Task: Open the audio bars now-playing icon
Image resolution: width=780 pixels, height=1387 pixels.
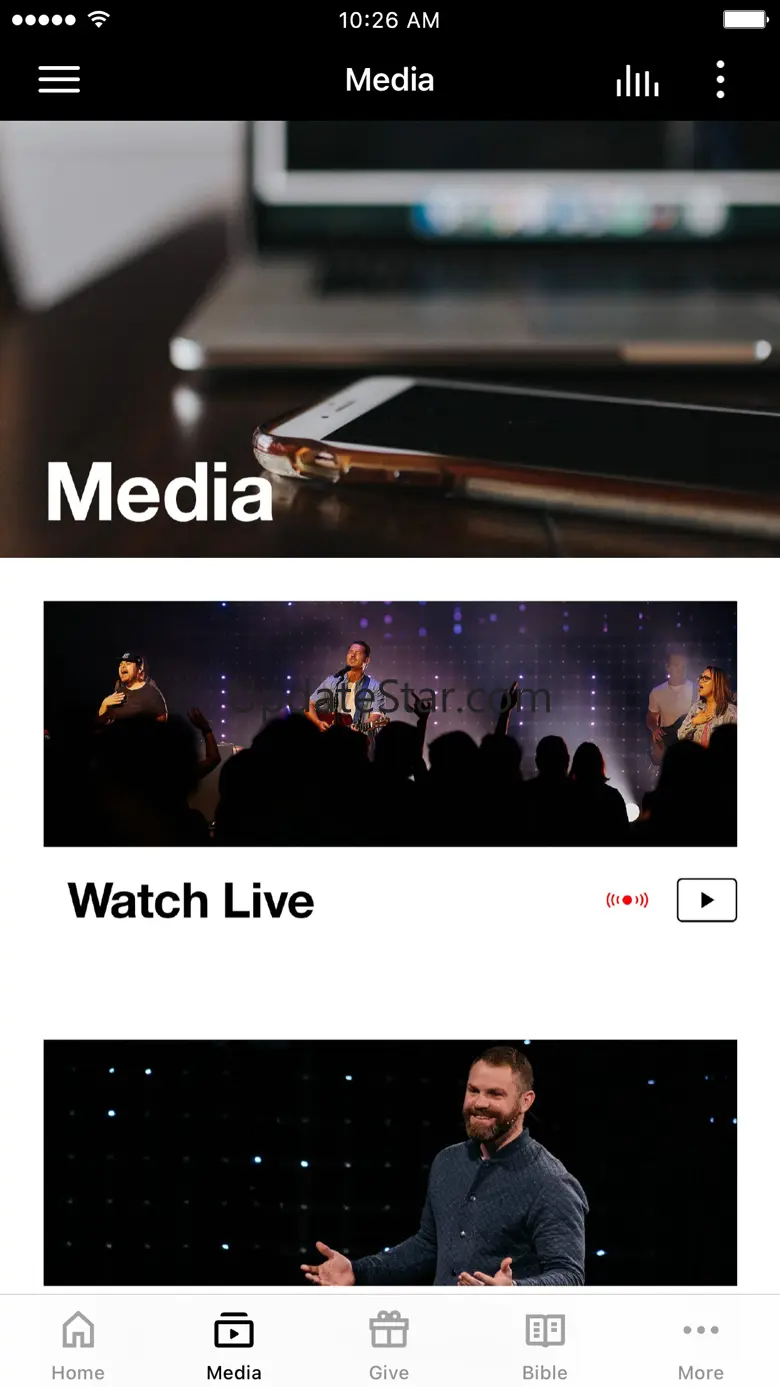Action: pyautogui.click(x=637, y=80)
